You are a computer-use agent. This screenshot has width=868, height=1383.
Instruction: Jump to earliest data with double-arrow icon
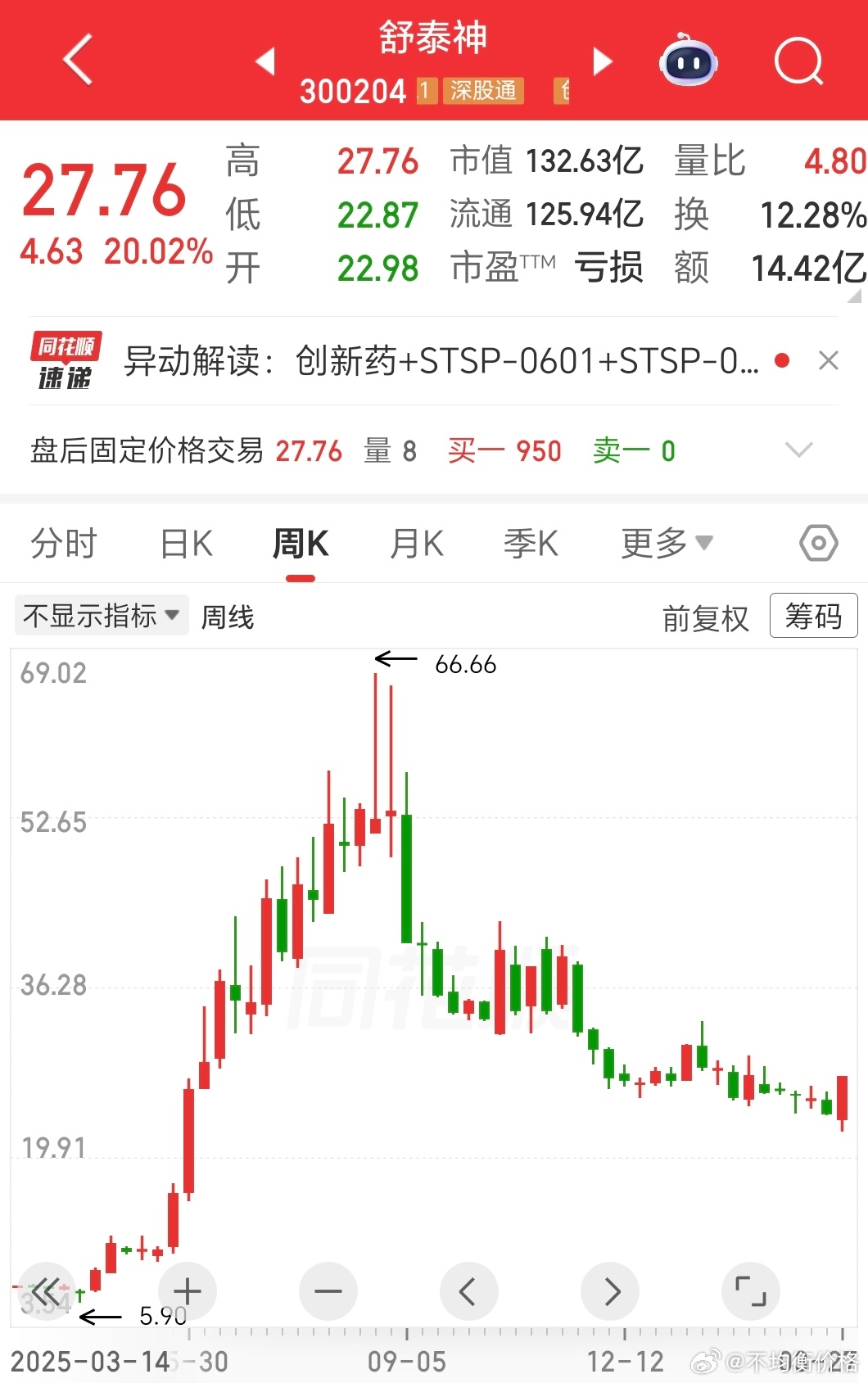coord(47,1291)
